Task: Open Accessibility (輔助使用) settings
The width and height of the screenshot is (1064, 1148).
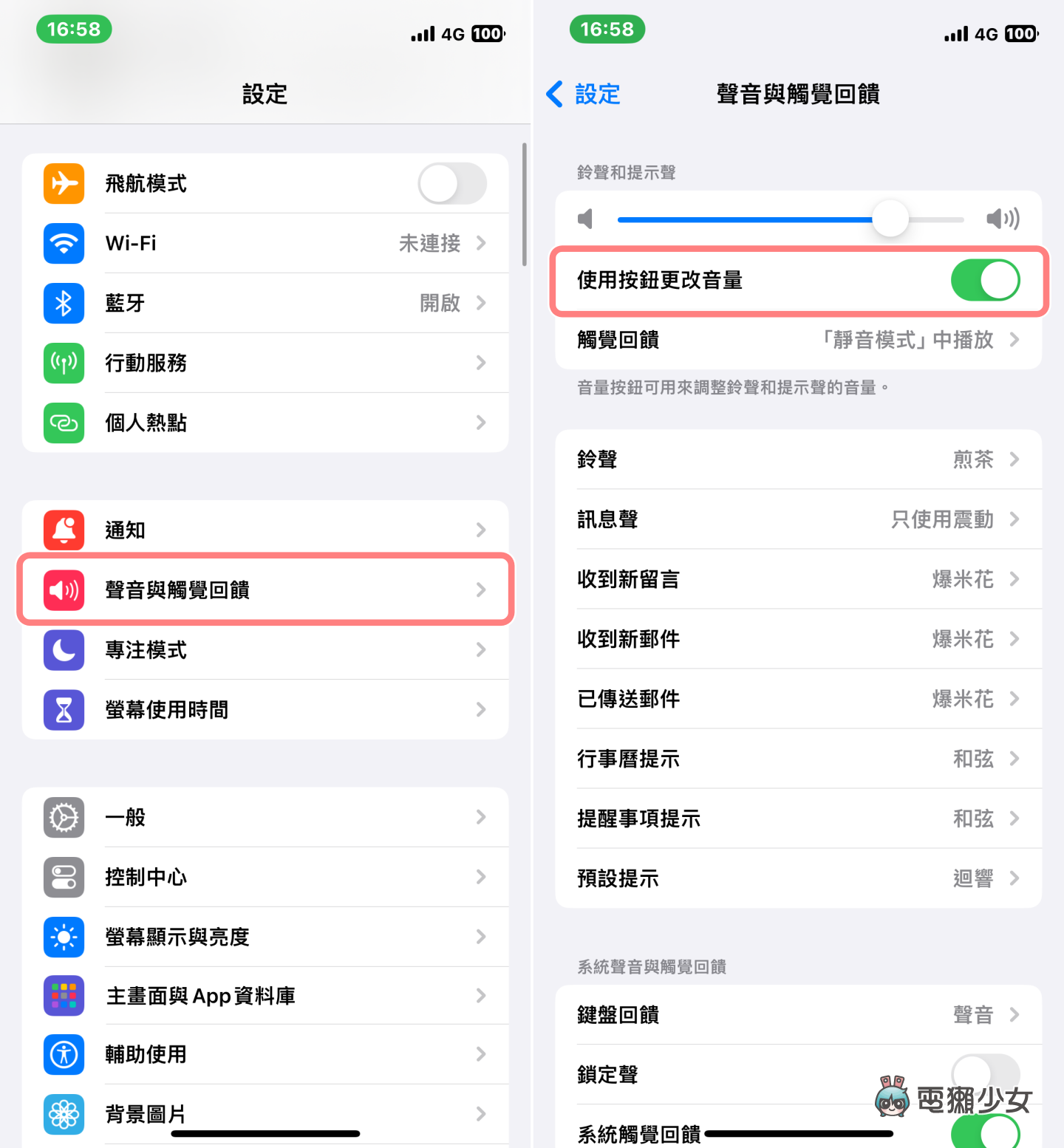Action: 266,1054
